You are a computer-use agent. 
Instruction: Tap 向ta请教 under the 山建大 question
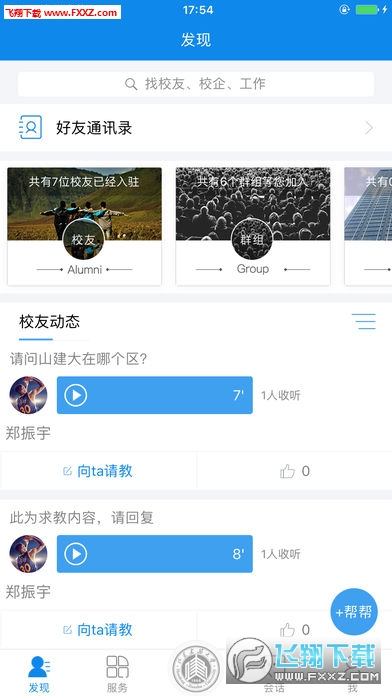pos(98,471)
